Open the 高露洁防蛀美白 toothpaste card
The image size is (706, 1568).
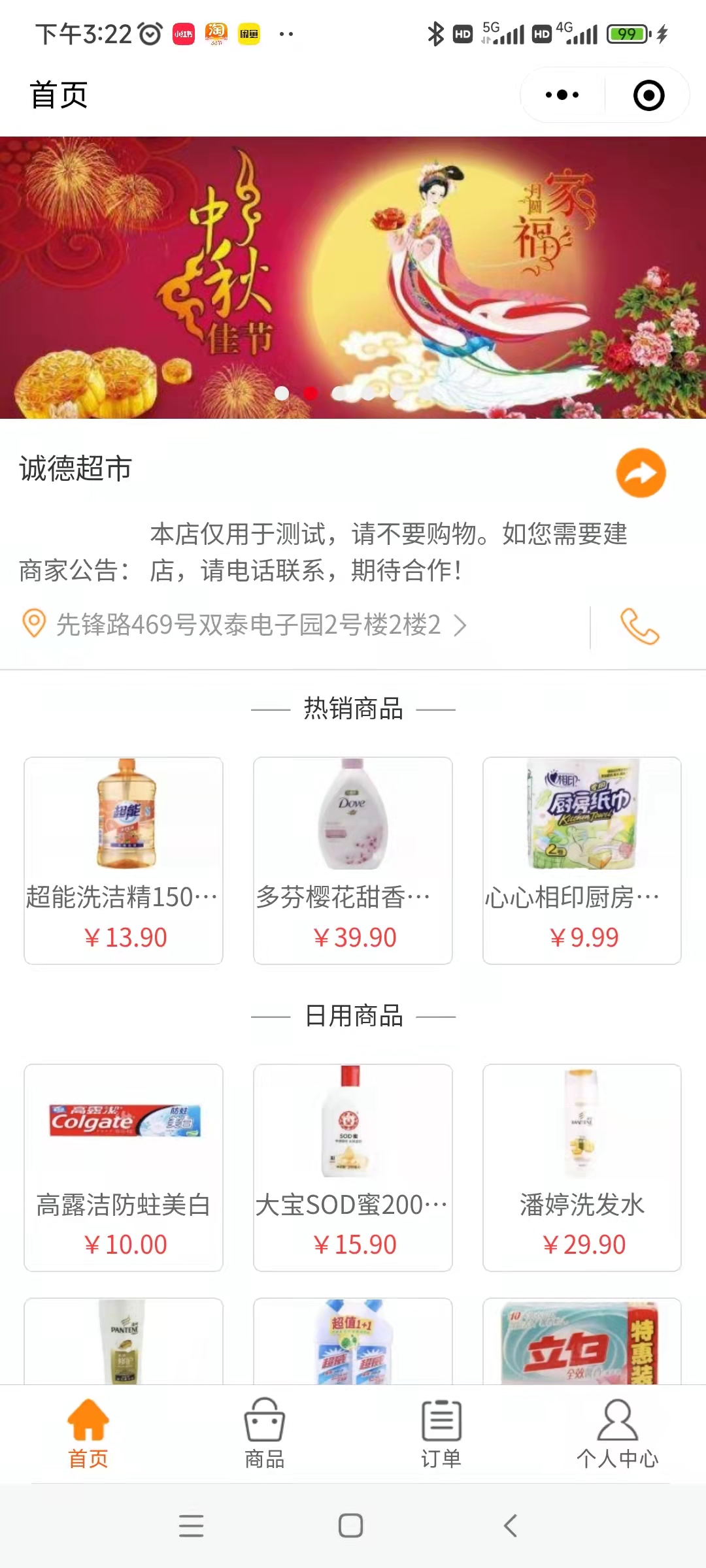[x=124, y=1167]
